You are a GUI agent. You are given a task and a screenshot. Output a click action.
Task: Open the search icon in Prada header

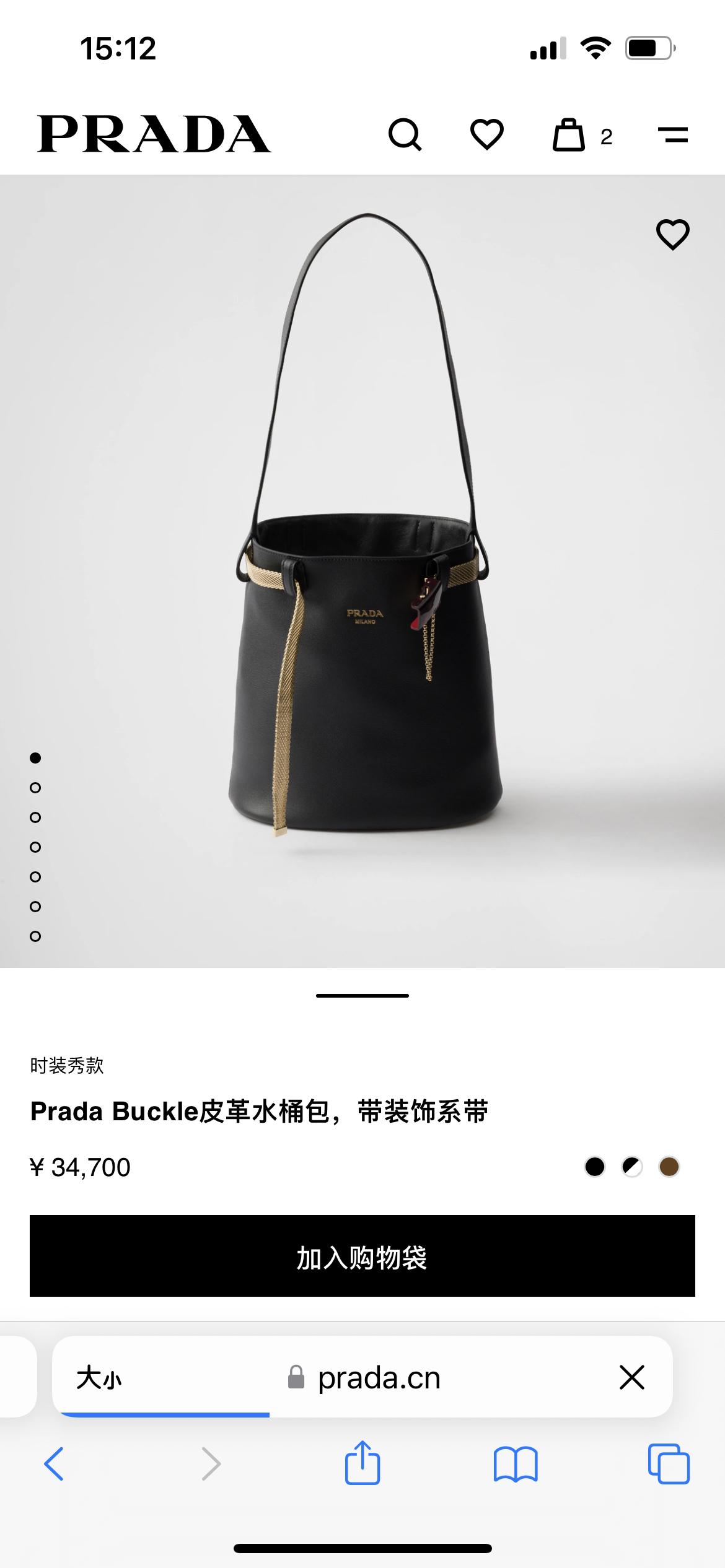[x=405, y=135]
